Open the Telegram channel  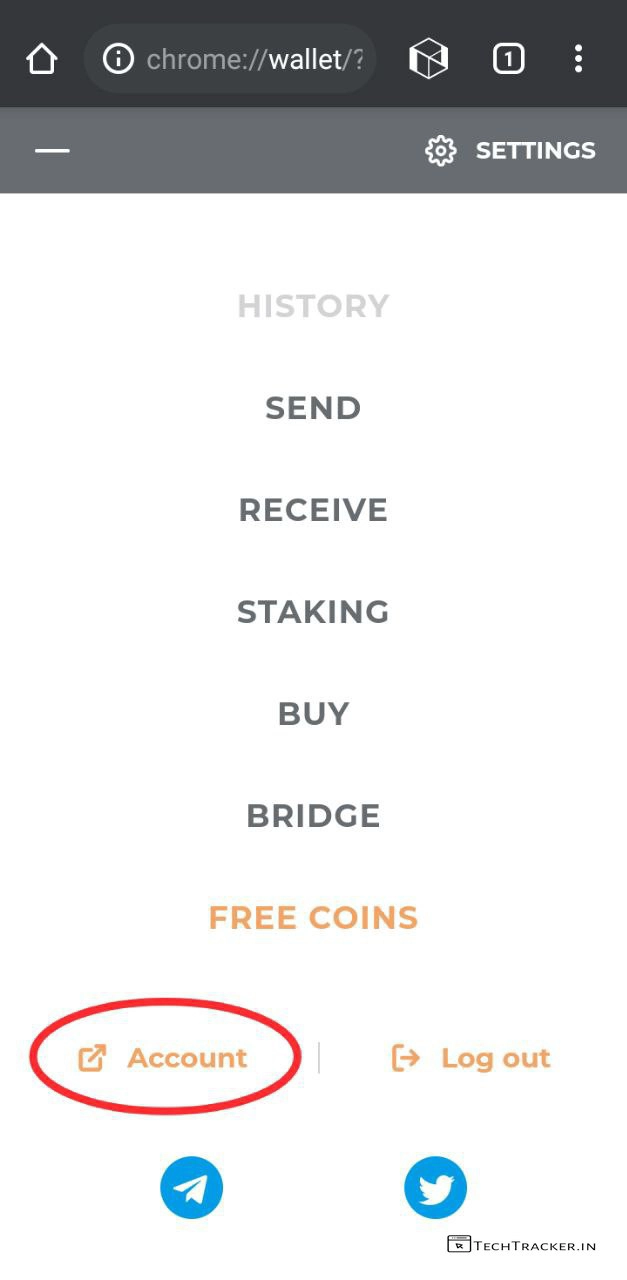click(191, 1189)
